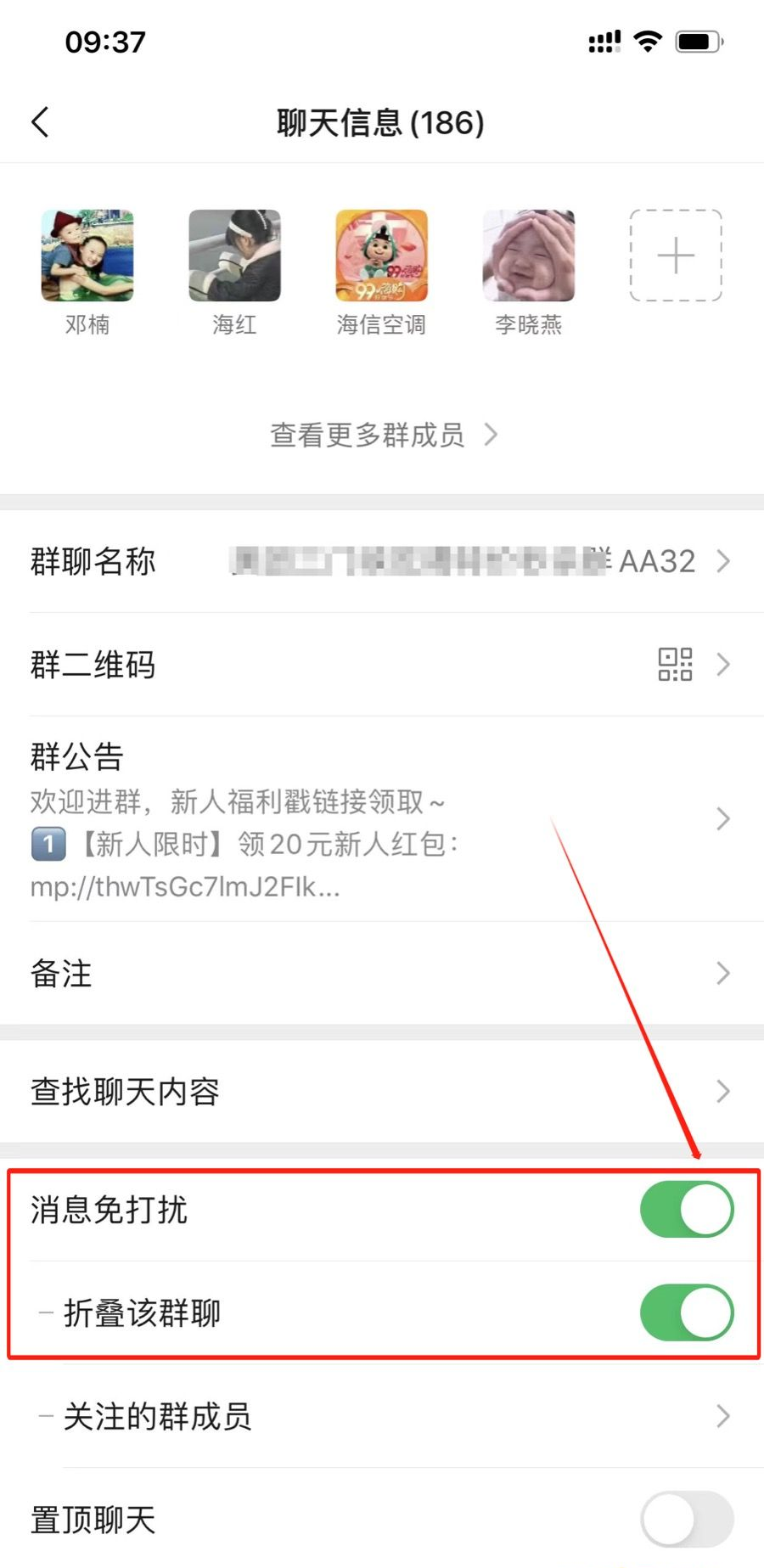Screen dimensions: 764x1568
Task: Open the 群公告 announcement
Action: point(382,819)
